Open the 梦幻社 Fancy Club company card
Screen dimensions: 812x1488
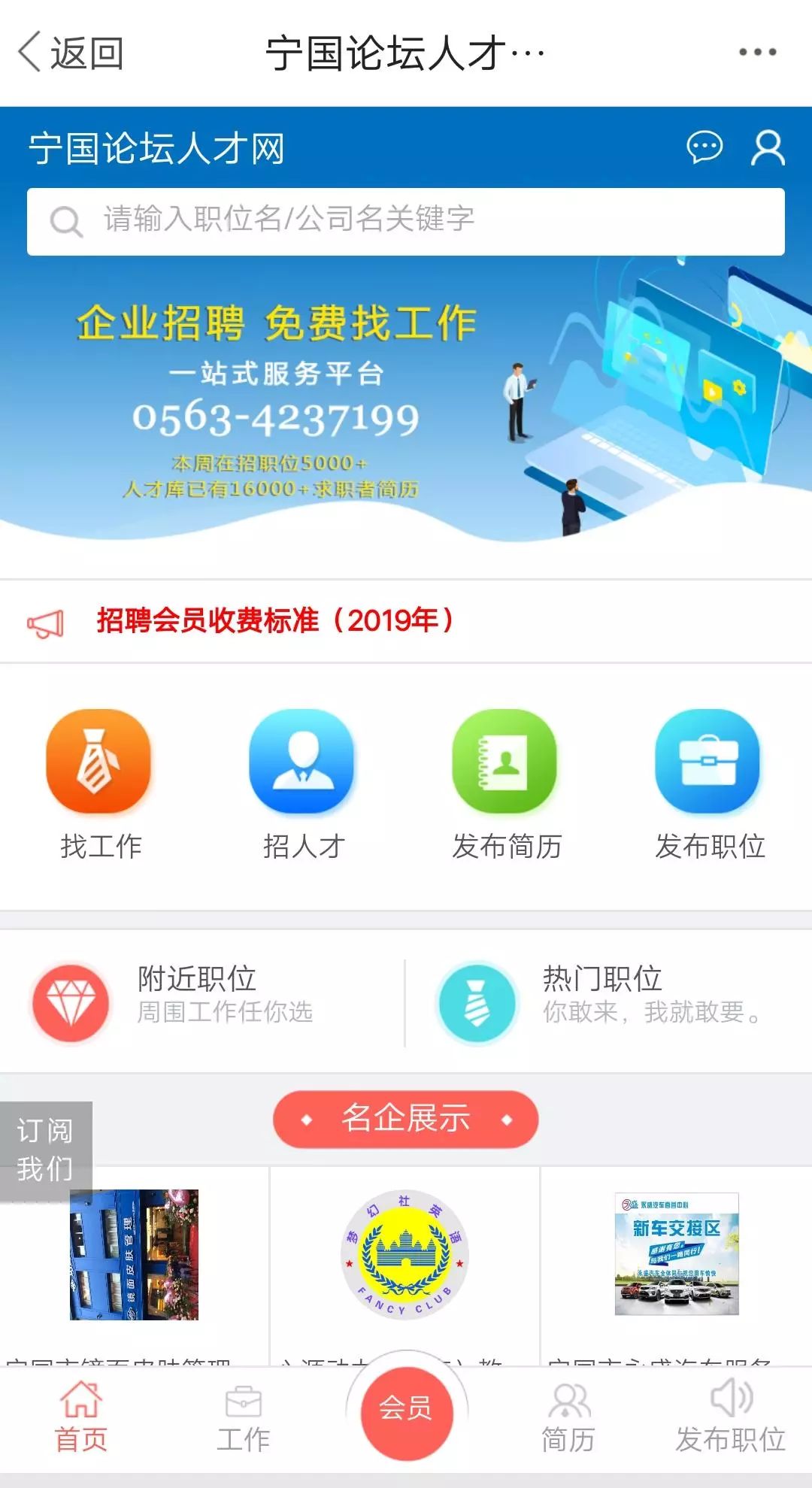pos(404,1267)
